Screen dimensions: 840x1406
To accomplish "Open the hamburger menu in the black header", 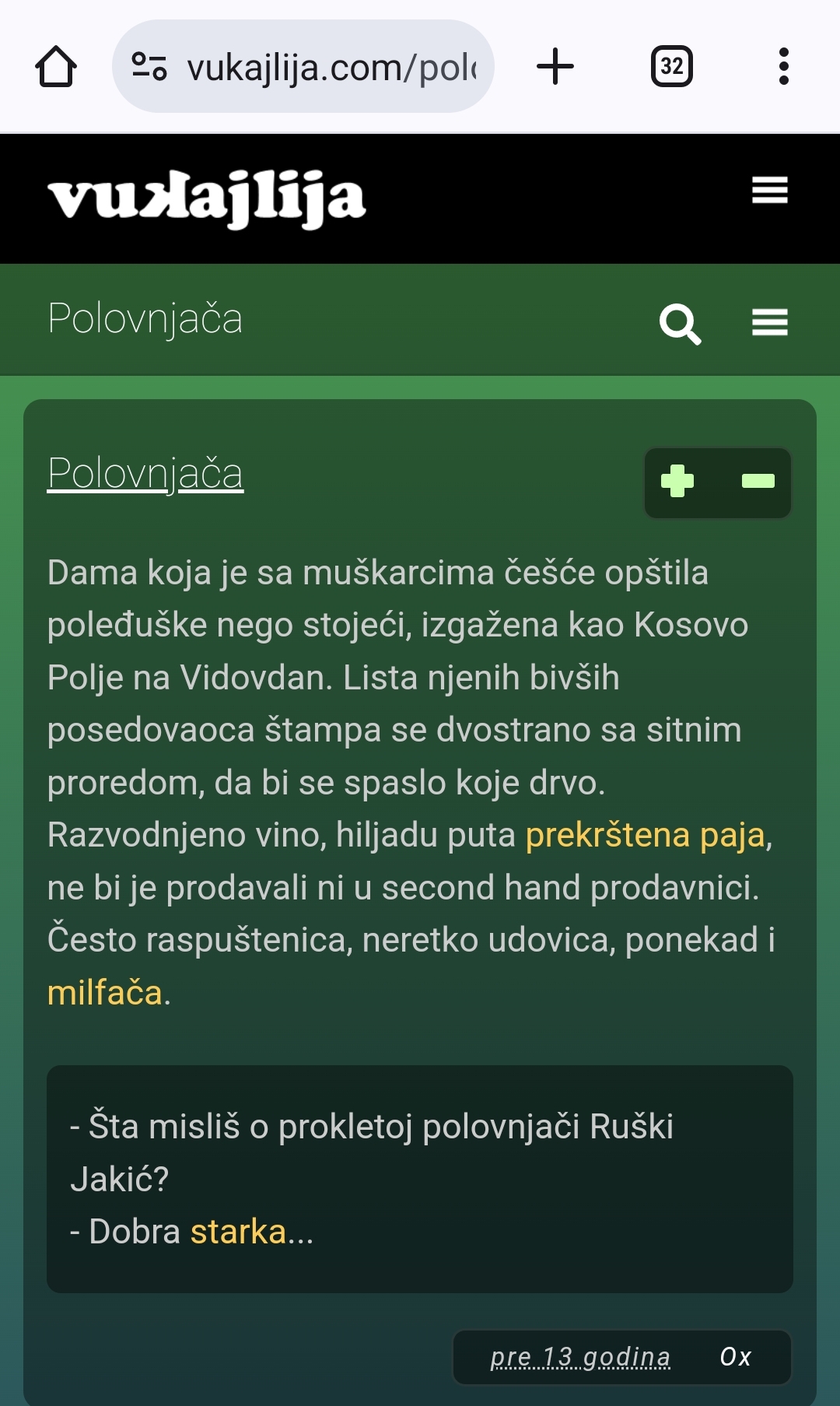I will [770, 190].
